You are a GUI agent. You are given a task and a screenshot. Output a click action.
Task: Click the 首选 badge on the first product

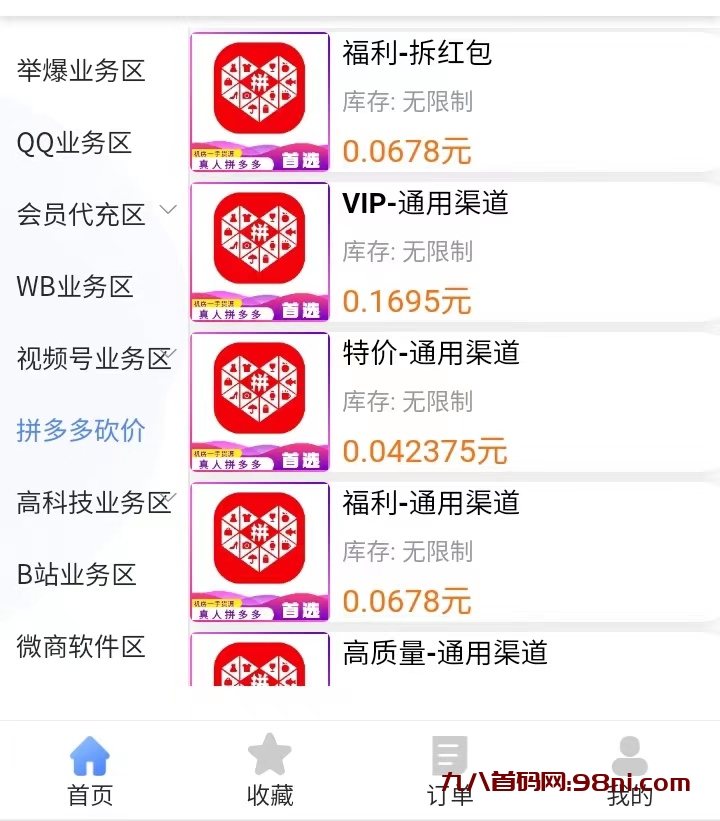click(x=299, y=157)
